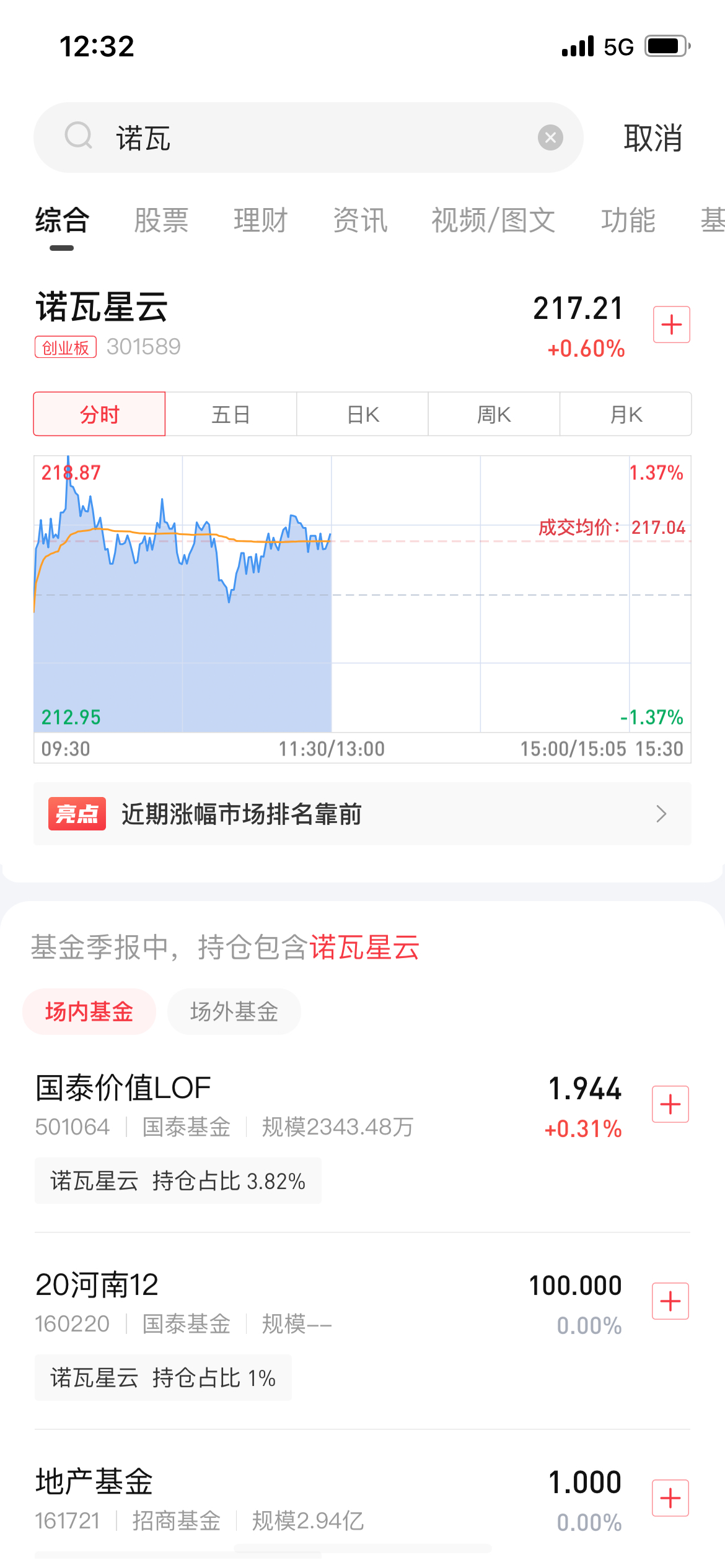Switch chart to 日K
The height and width of the screenshot is (1568, 725).
(362, 414)
